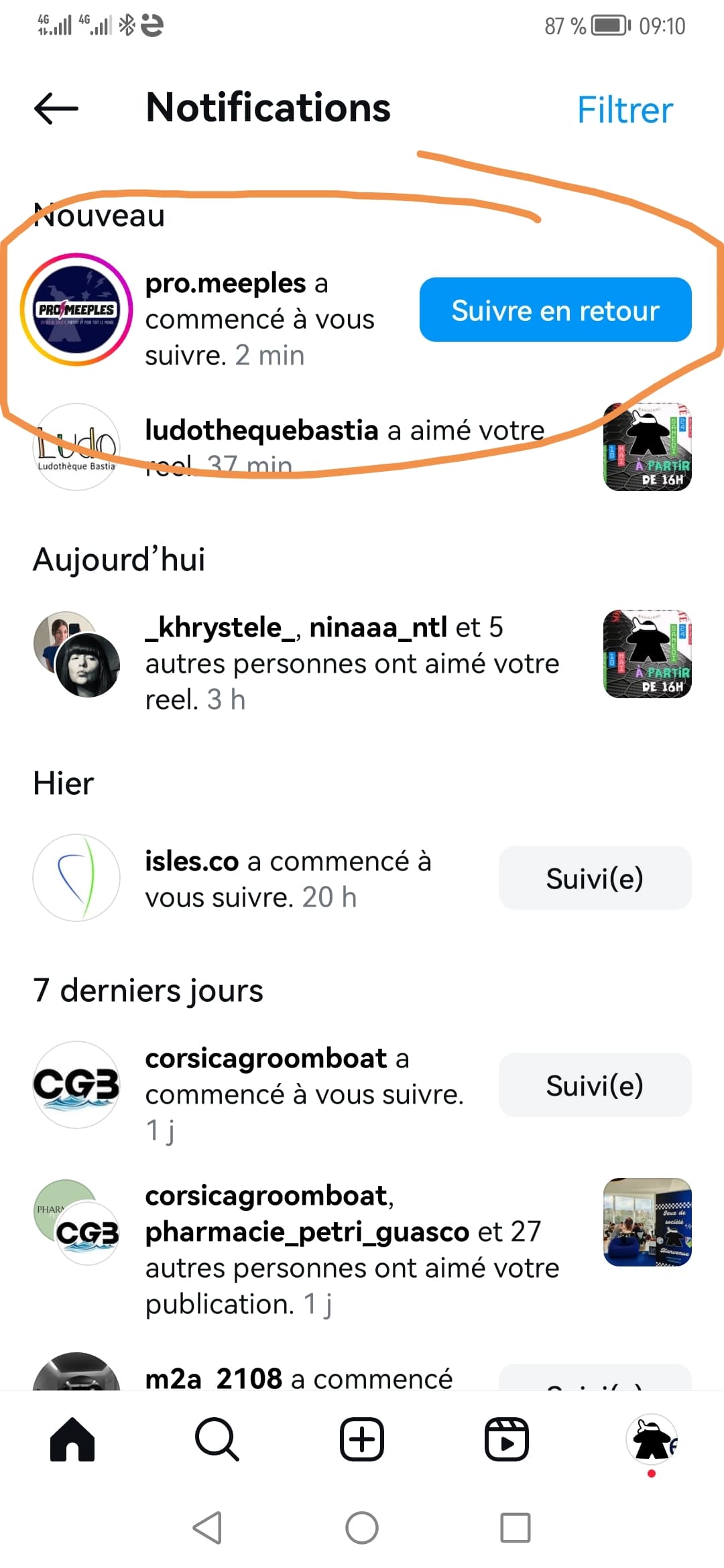This screenshot has width=724, height=1568.
Task: Open the isles.co profile avatar
Action: point(76,878)
